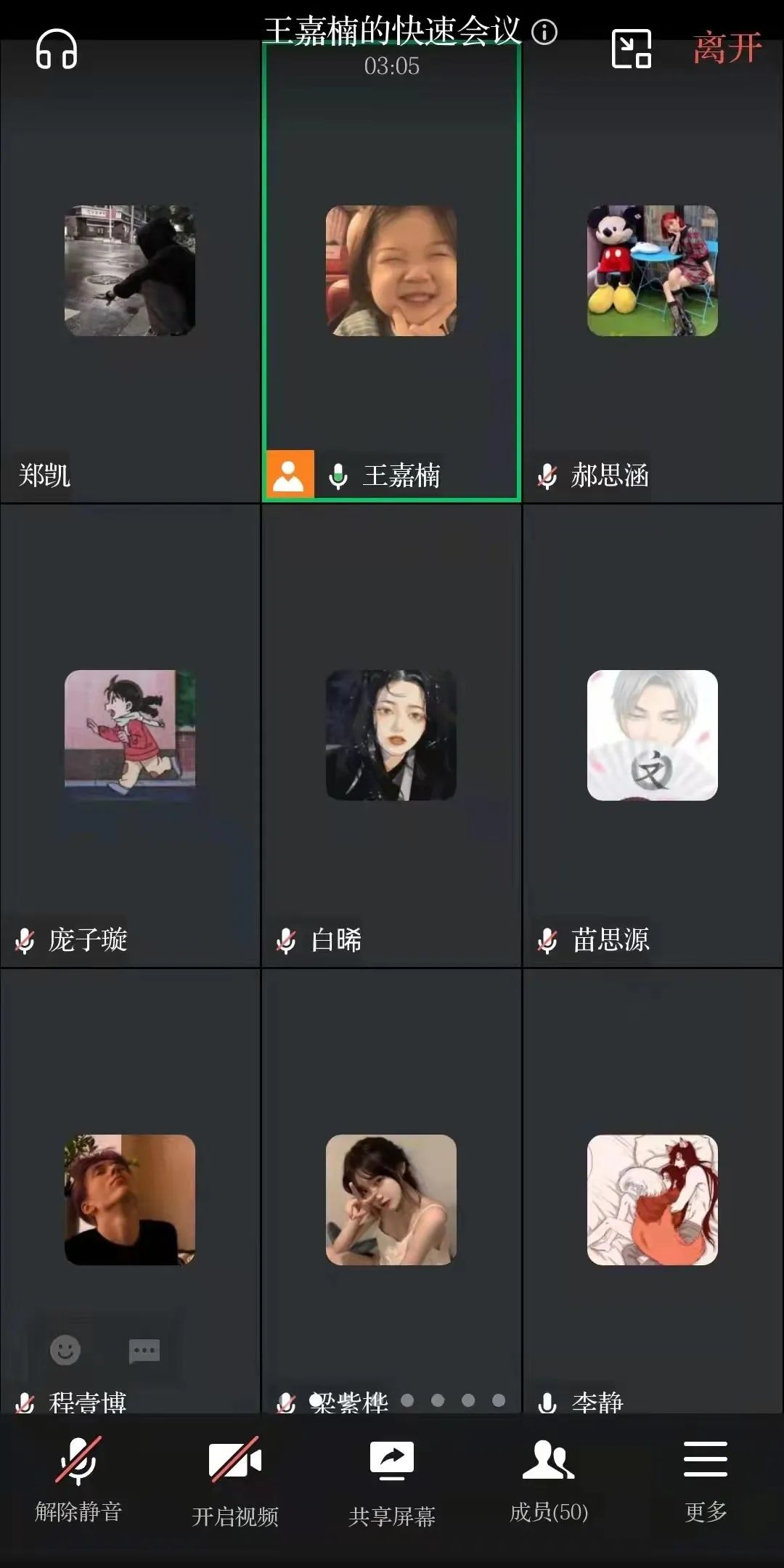
Task: Leave the meeting with 离开
Action: 727,48
